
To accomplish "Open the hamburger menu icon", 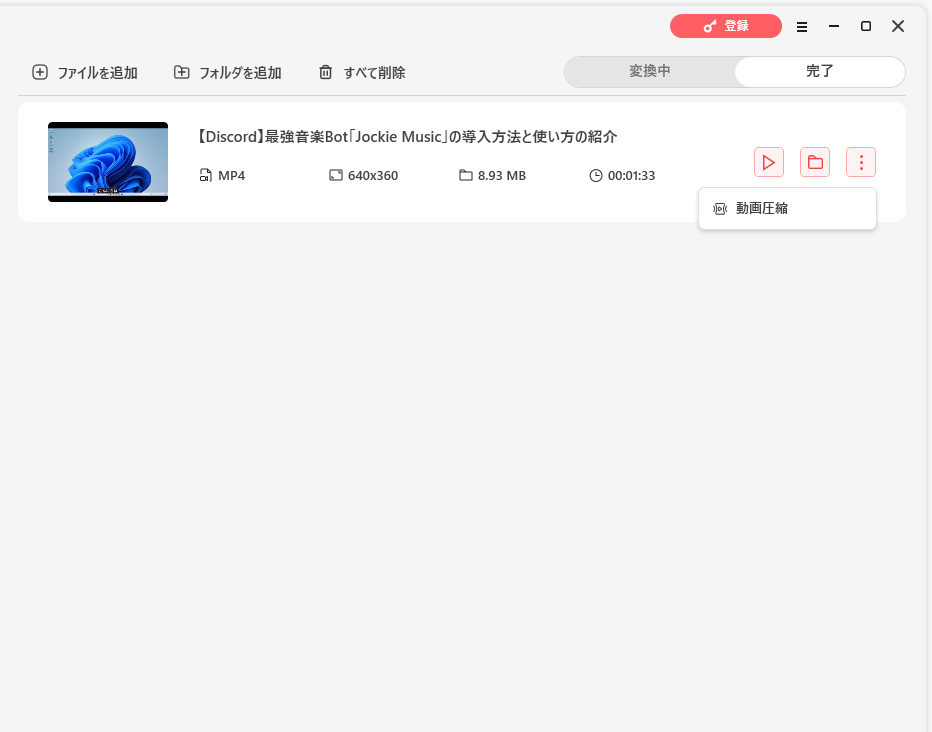I will pos(802,27).
